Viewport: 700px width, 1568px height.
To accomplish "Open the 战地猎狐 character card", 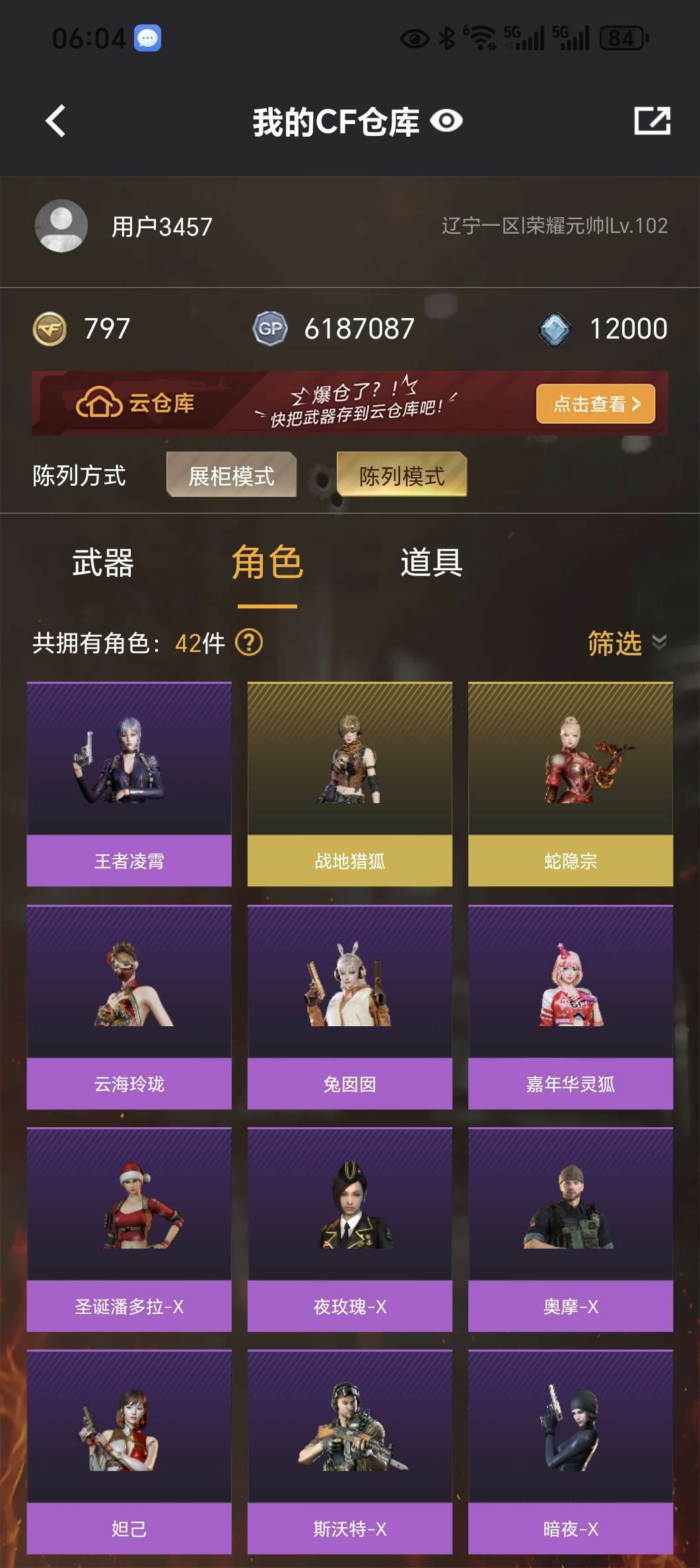I will click(x=349, y=784).
